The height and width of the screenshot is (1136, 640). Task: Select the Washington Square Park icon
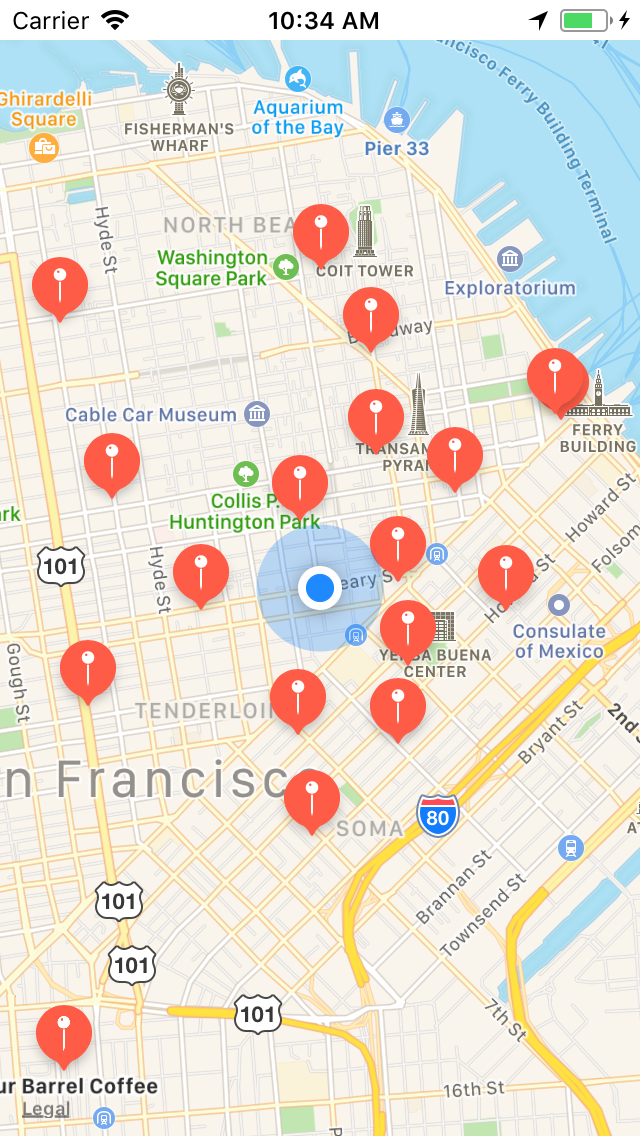coord(286,266)
